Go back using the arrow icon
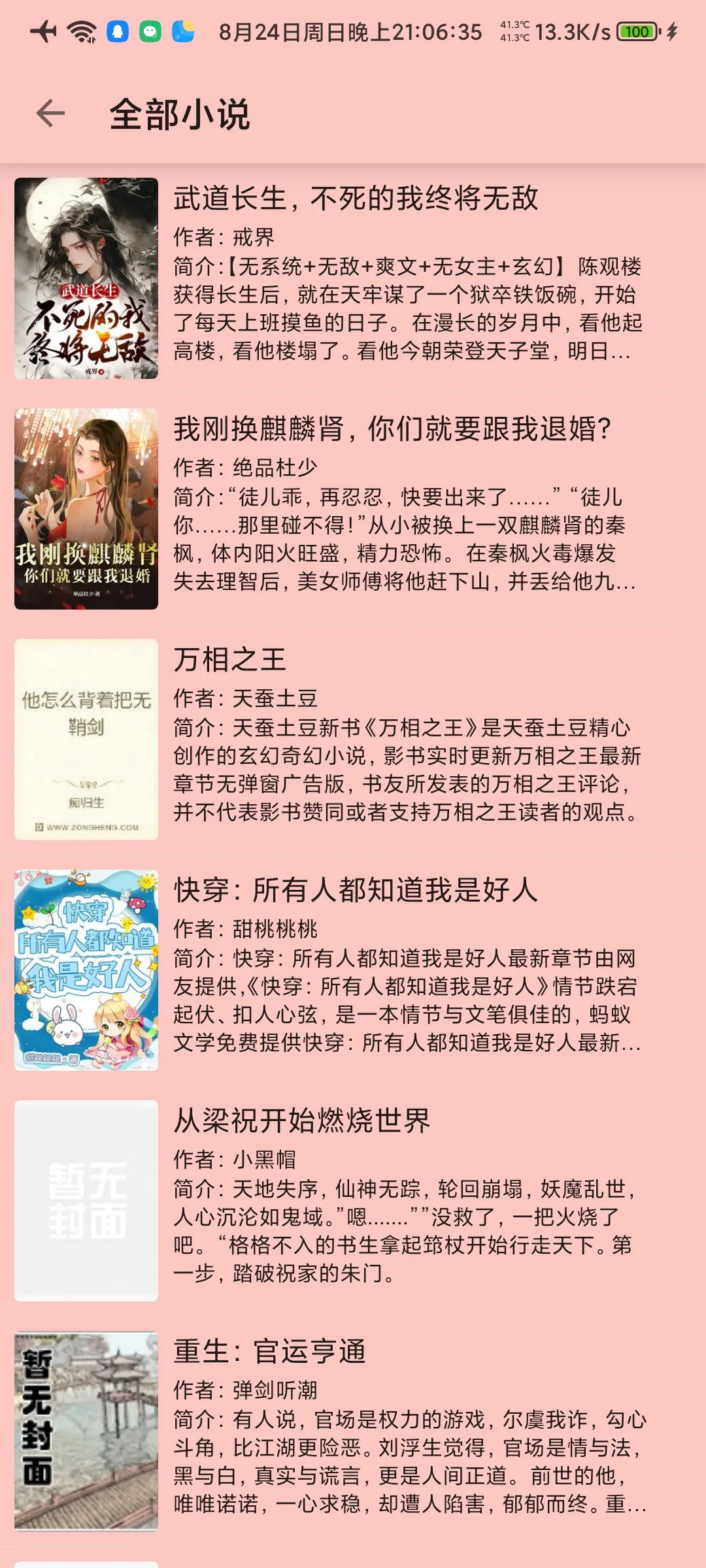The image size is (706, 1568). click(x=50, y=114)
